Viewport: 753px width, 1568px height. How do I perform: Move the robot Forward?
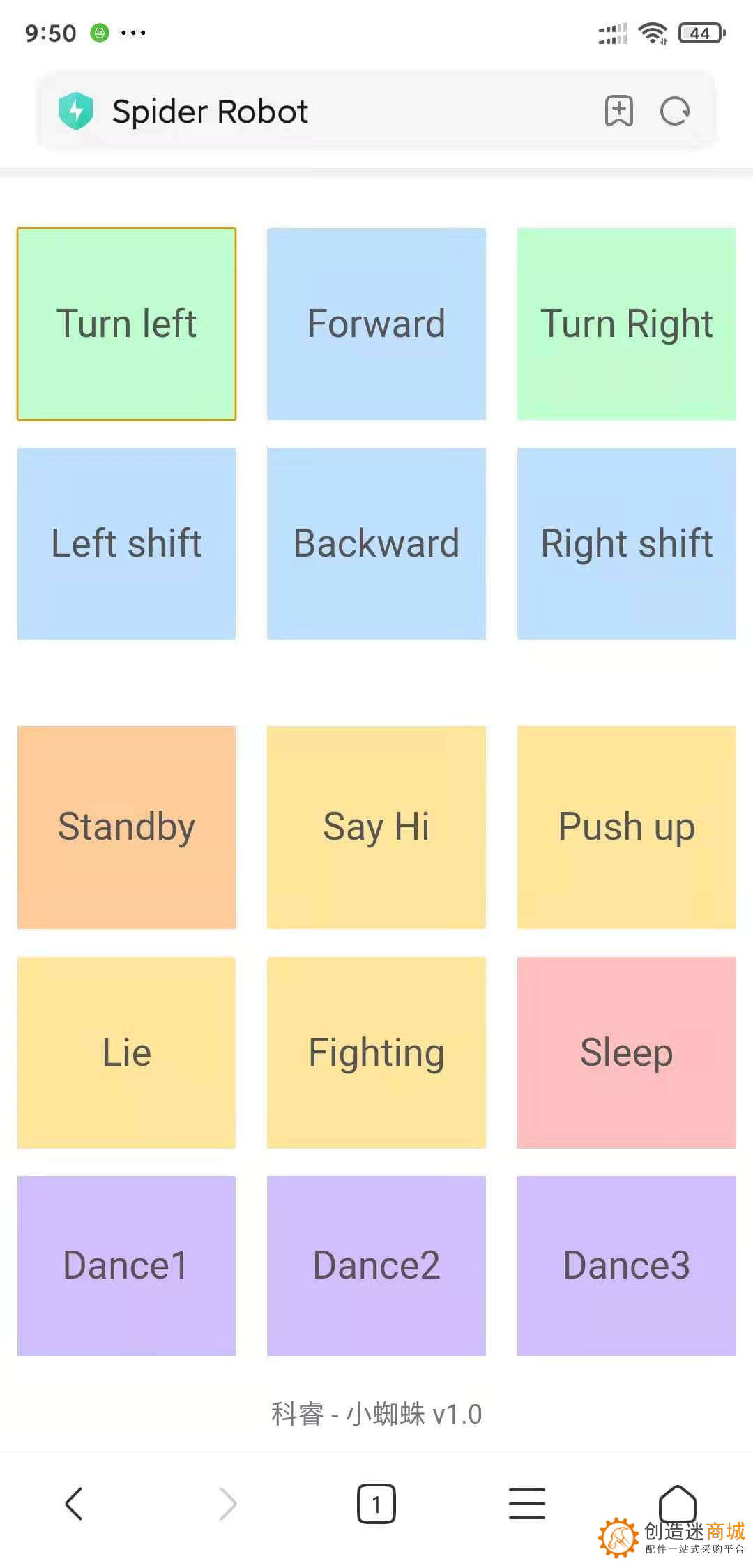click(x=376, y=324)
